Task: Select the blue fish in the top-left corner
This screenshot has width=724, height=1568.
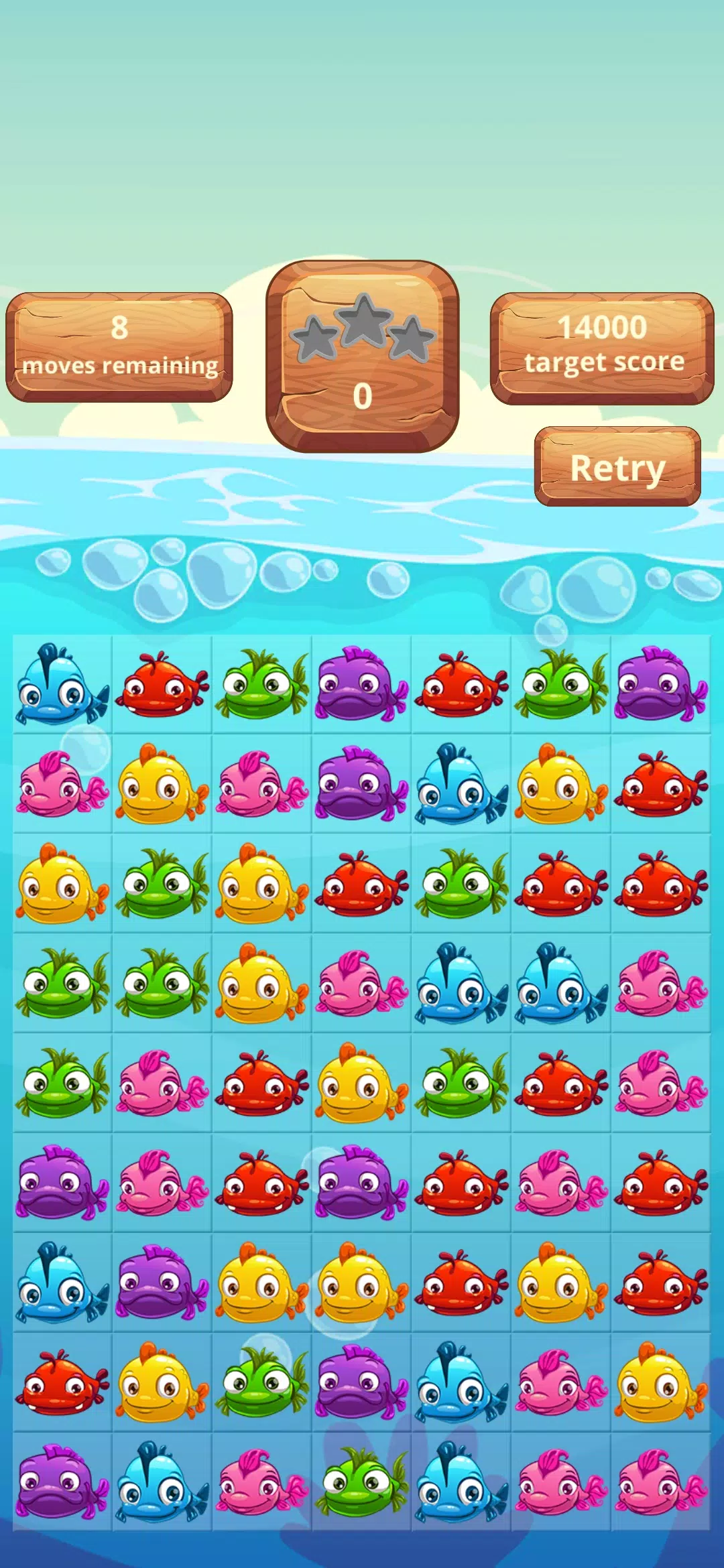Action: pos(61,683)
